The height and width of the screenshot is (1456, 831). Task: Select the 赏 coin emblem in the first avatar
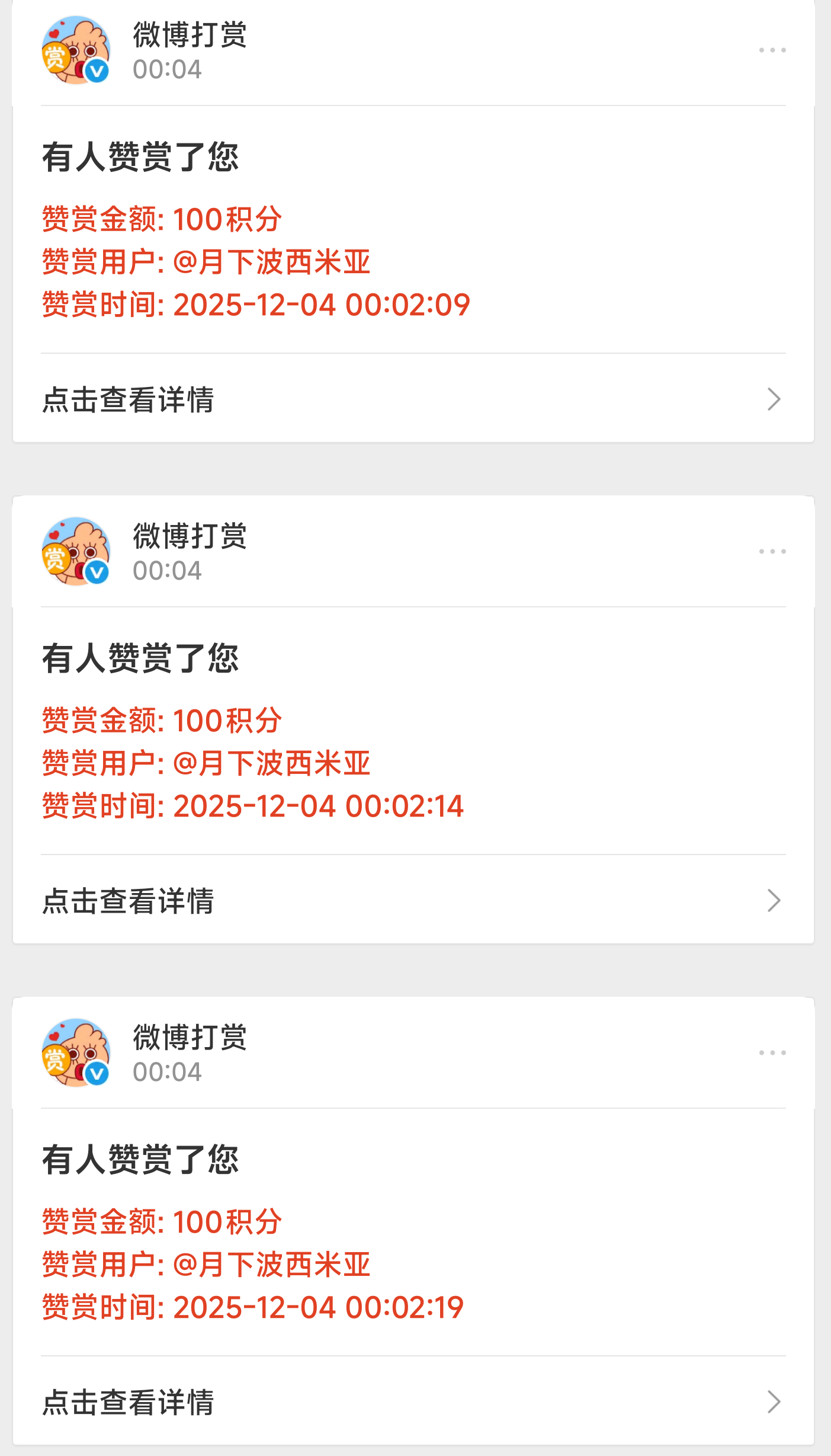coord(55,56)
